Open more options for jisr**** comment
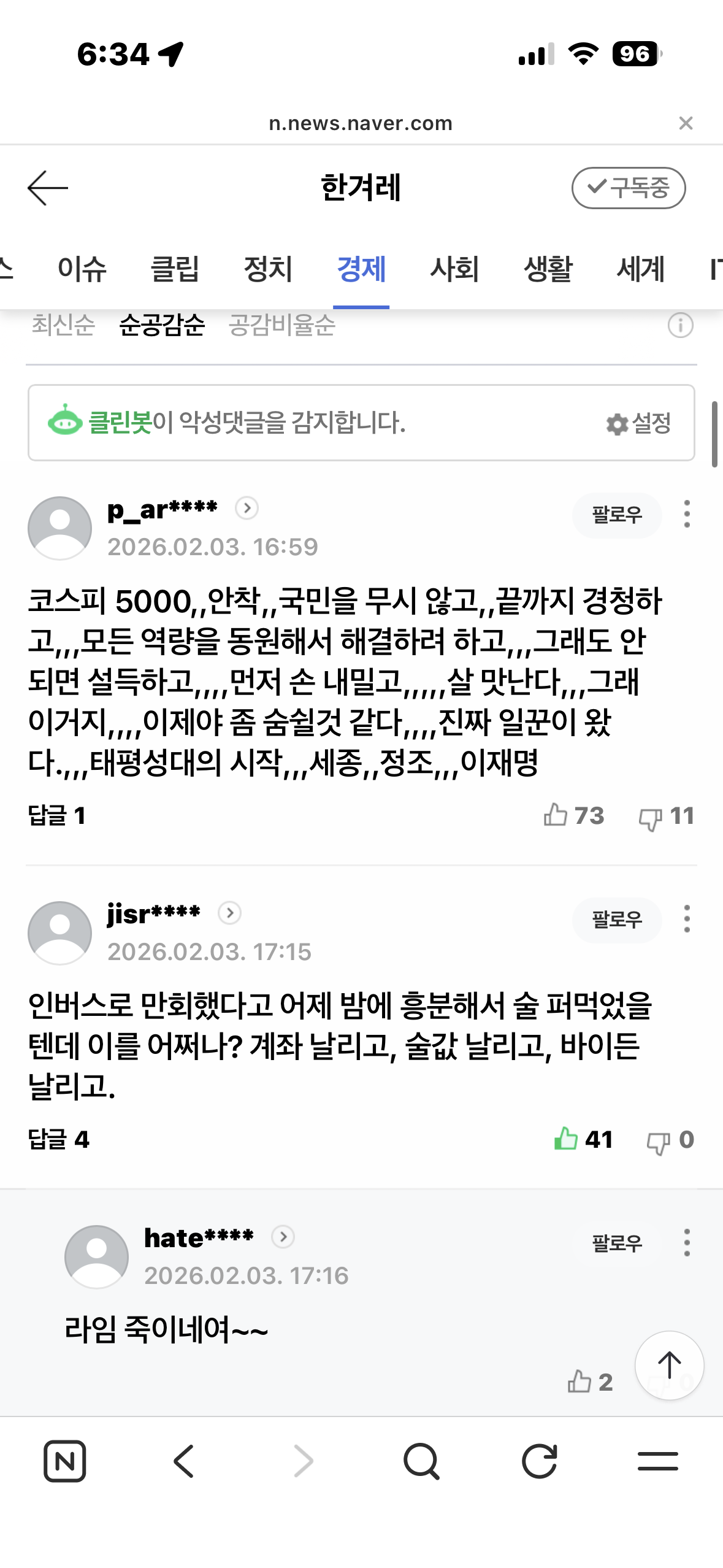This screenshot has height=1568, width=723. [686, 920]
